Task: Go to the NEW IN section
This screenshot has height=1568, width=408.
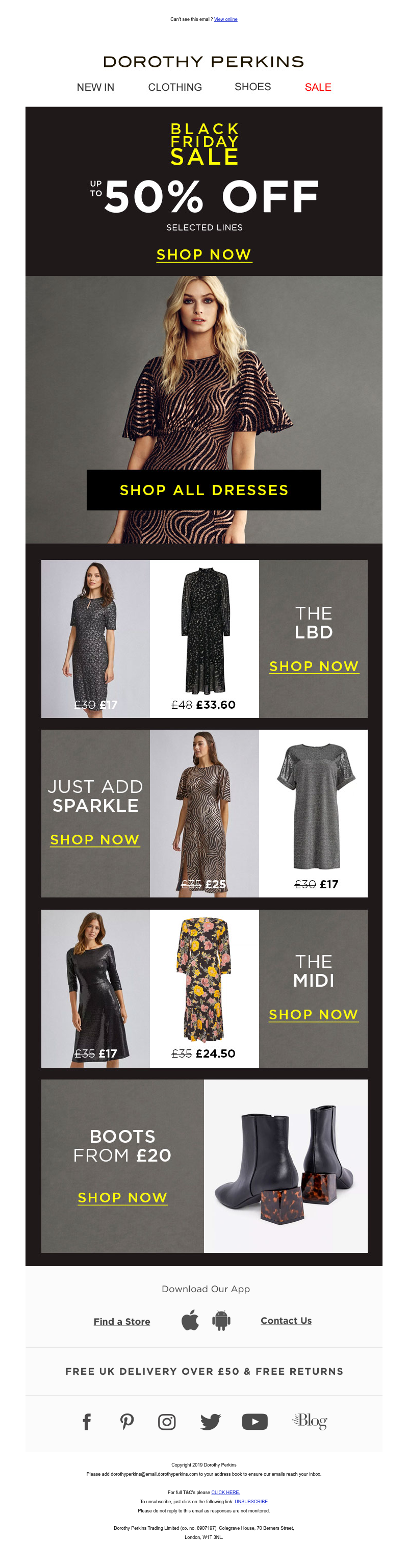Action: pyautogui.click(x=95, y=87)
